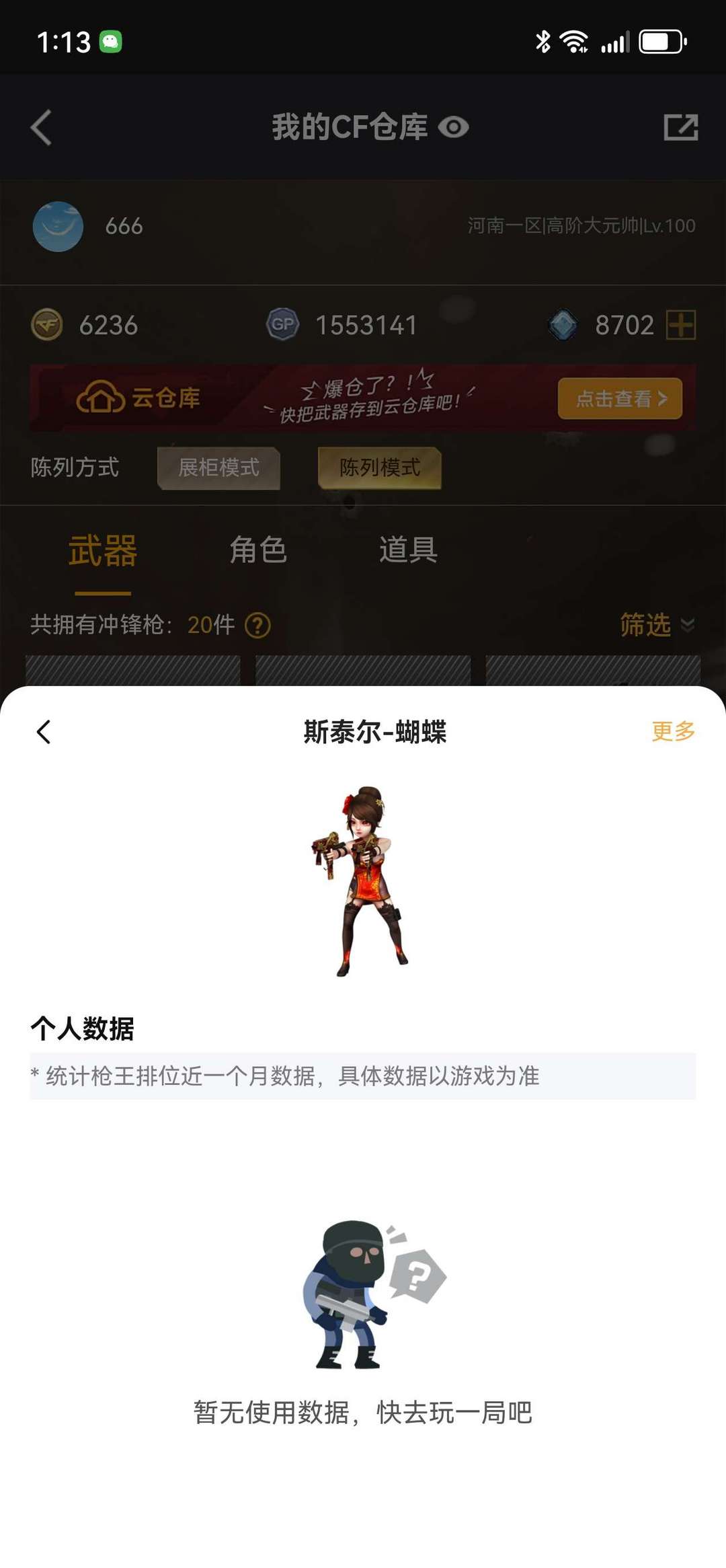Toggle warehouse visibility eye icon
The width and height of the screenshot is (726, 1568).
tap(453, 127)
